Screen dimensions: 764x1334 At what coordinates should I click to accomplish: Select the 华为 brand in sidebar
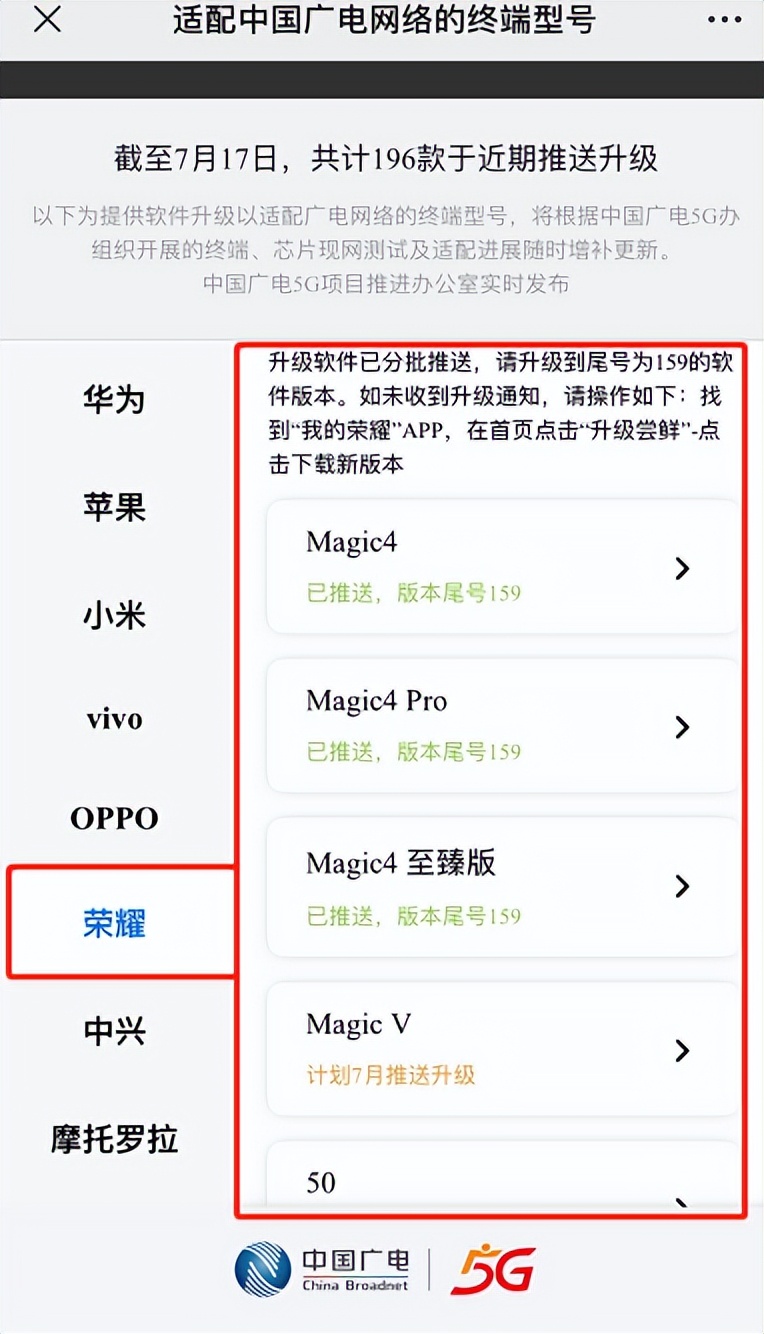coord(113,398)
